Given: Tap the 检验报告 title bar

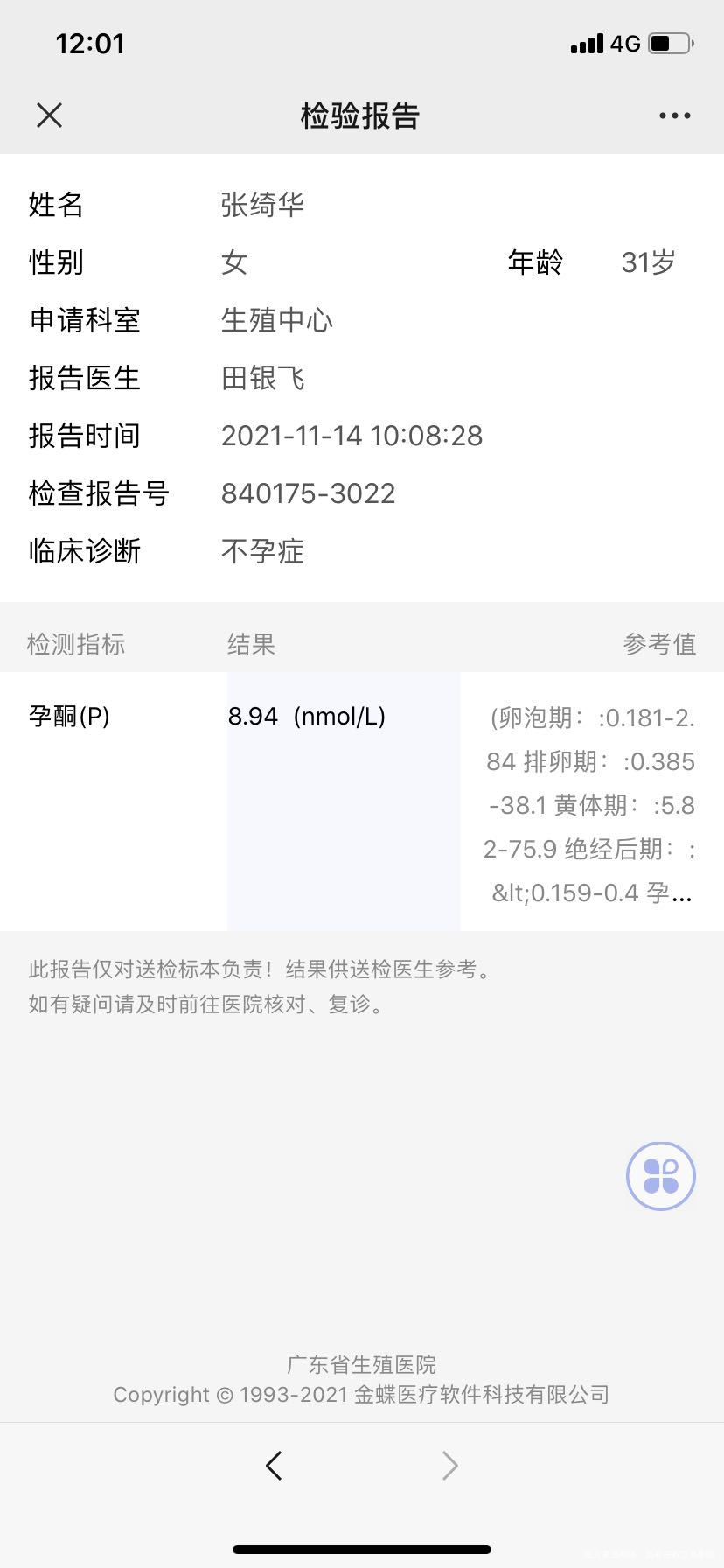Looking at the screenshot, I should click(362, 115).
